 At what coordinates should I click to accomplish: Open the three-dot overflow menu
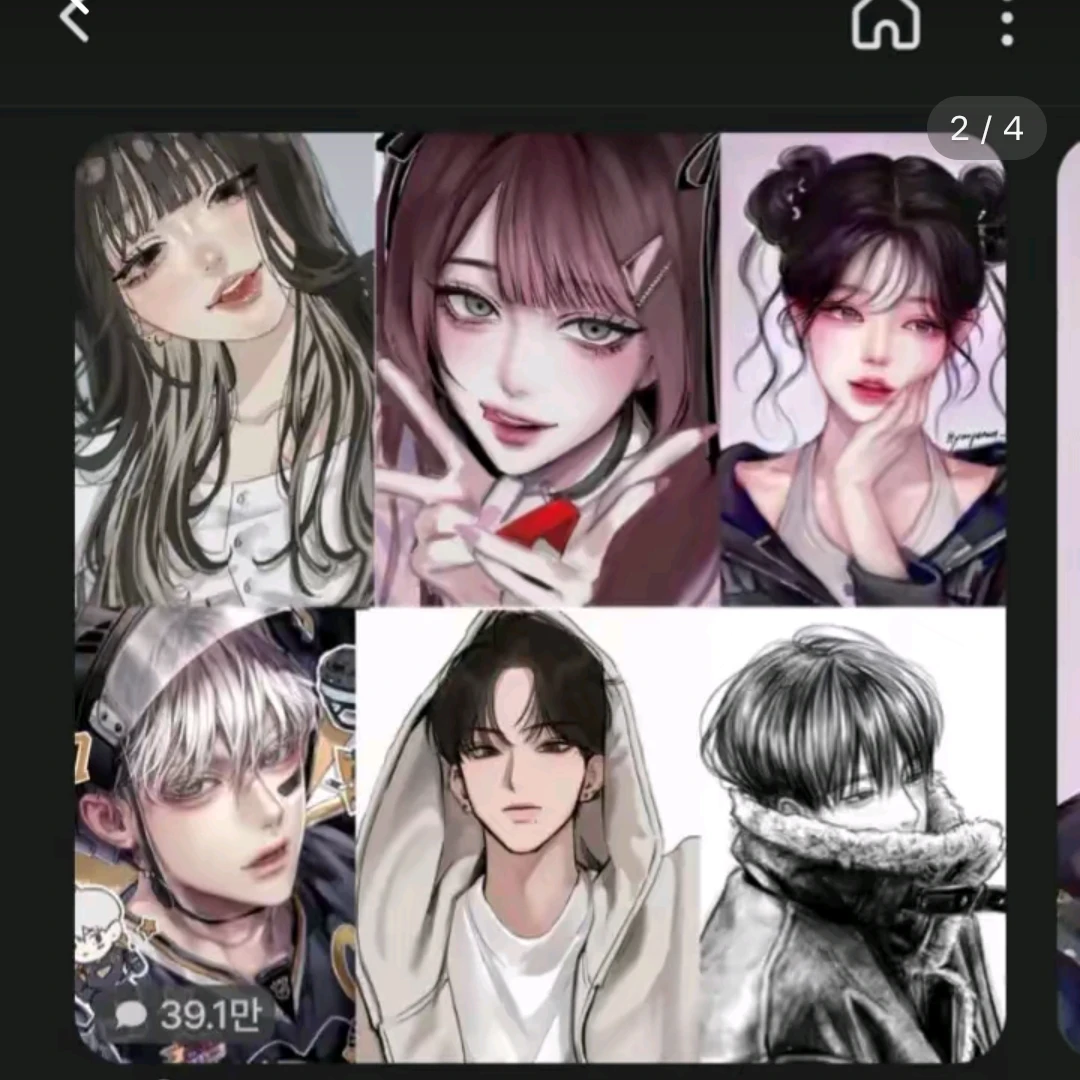[1007, 22]
